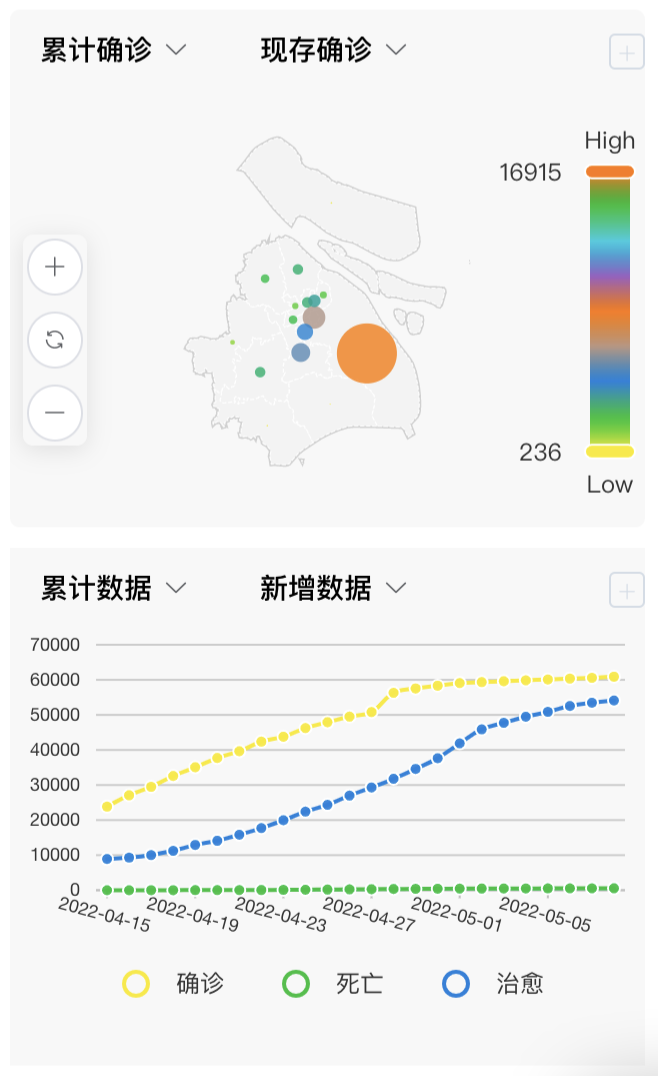This screenshot has width=658, height=1076.
Task: Tap the plus icon on the chart card
Action: (626, 590)
